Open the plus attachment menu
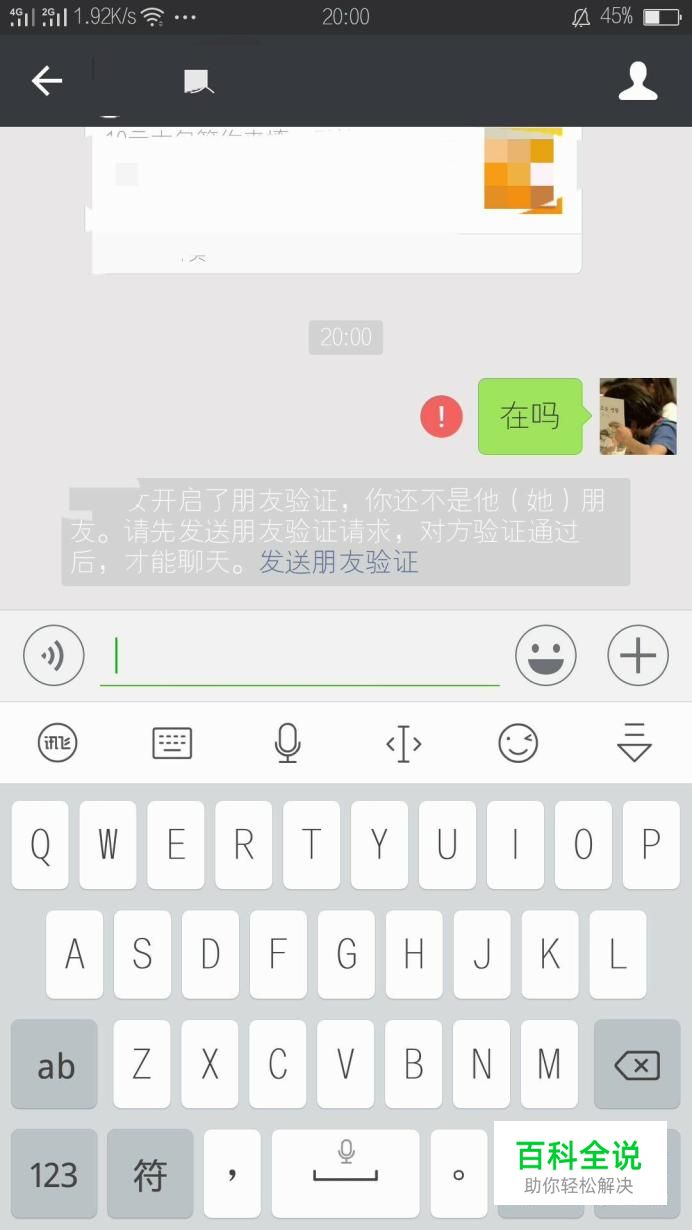 coord(638,655)
